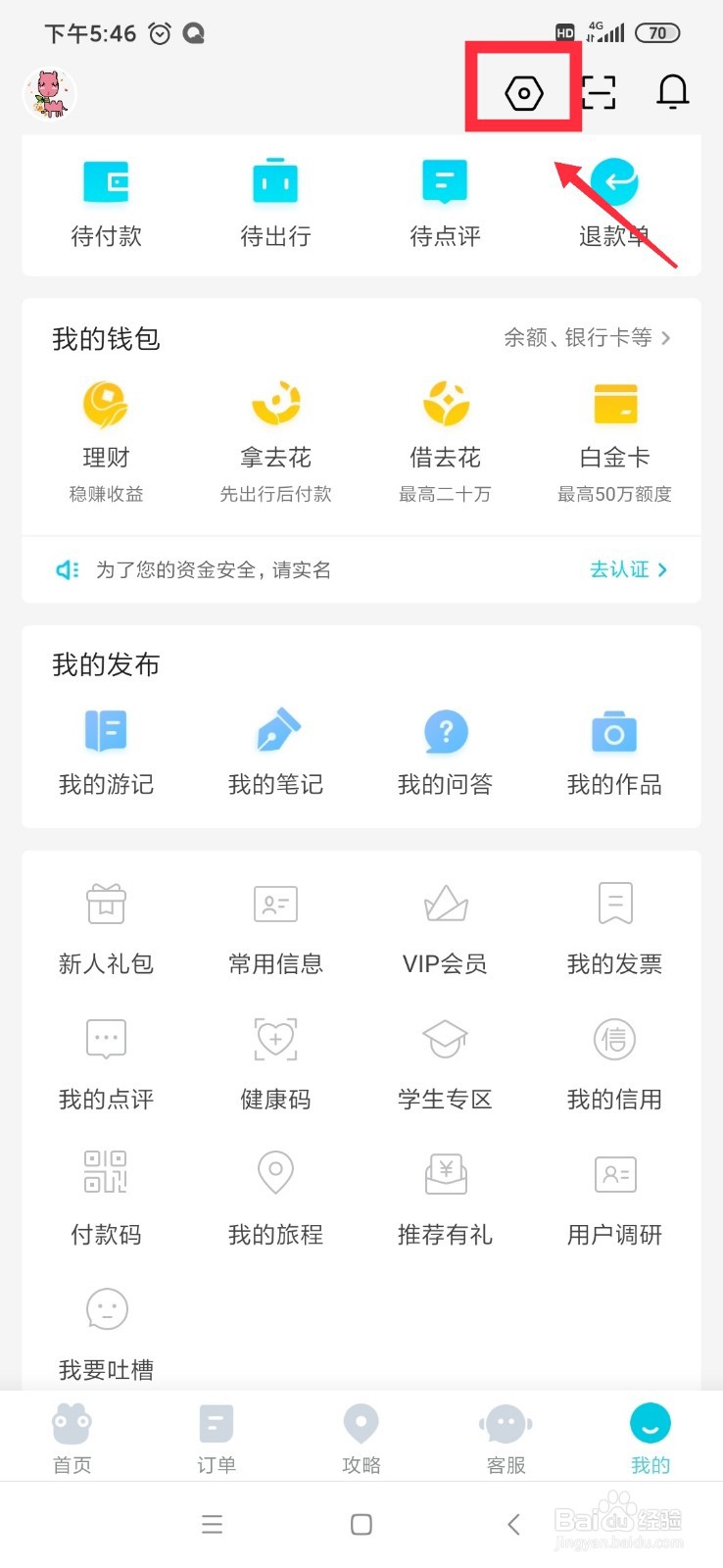Open VIP会员 membership
723x1568 pixels.
click(445, 928)
